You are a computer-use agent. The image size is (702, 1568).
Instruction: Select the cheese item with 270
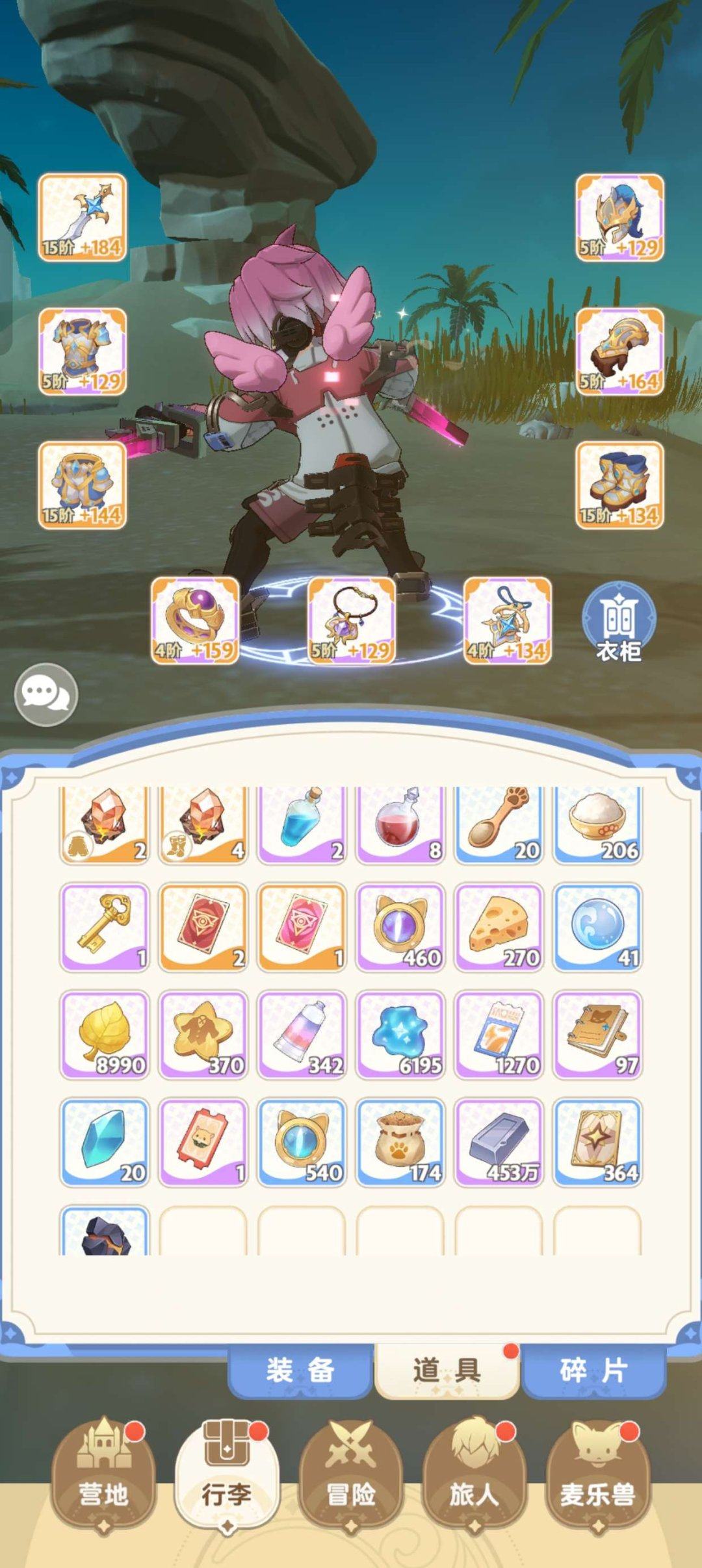pyautogui.click(x=499, y=928)
